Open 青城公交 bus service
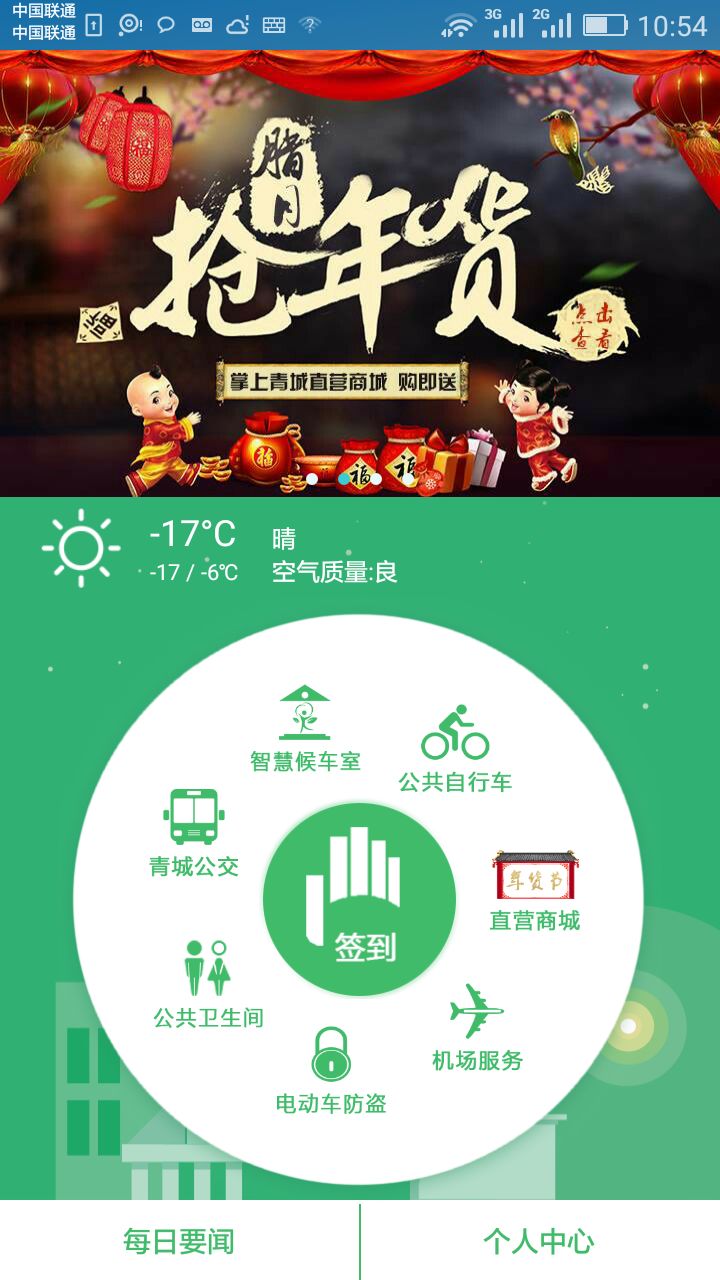The image size is (720, 1280). pos(194,833)
